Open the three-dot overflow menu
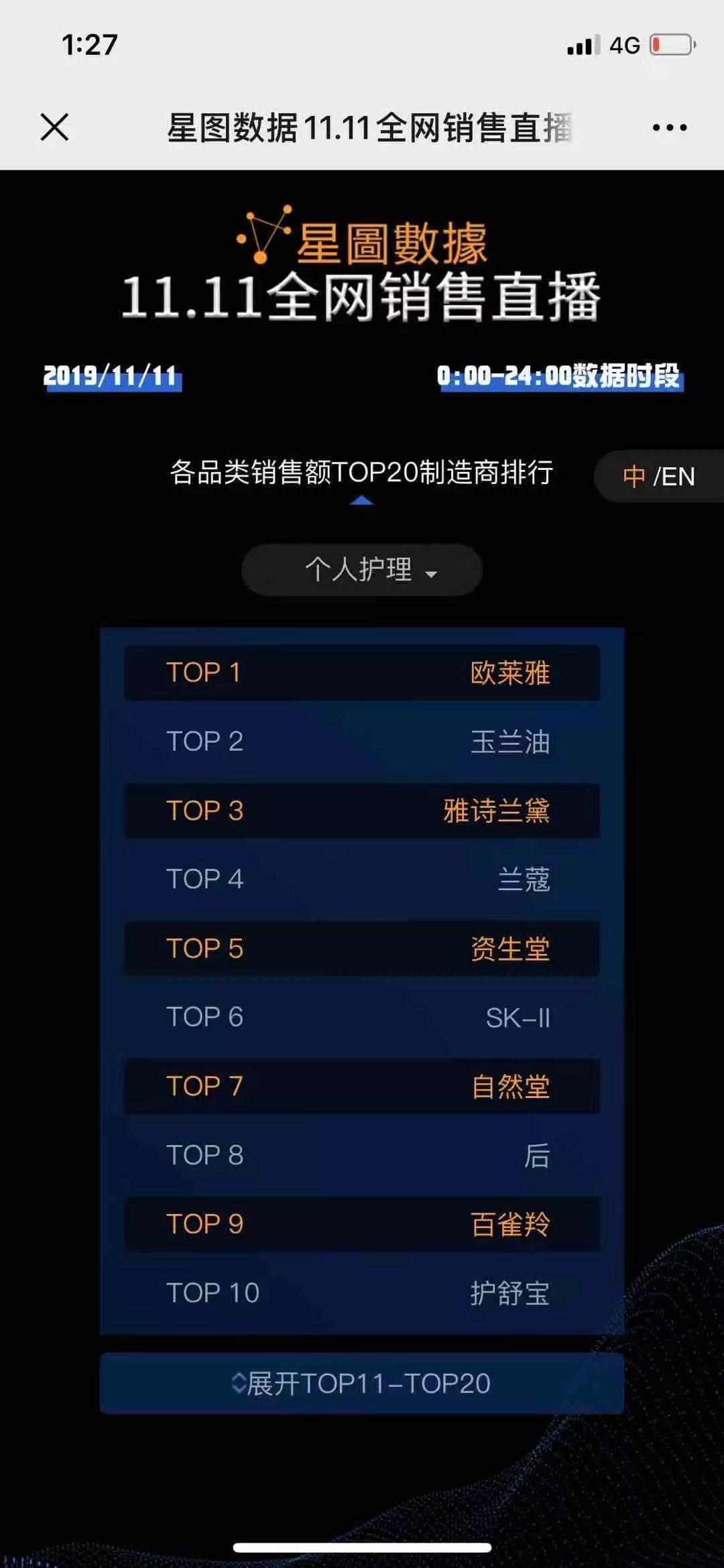The width and height of the screenshot is (724, 1568). click(x=669, y=127)
